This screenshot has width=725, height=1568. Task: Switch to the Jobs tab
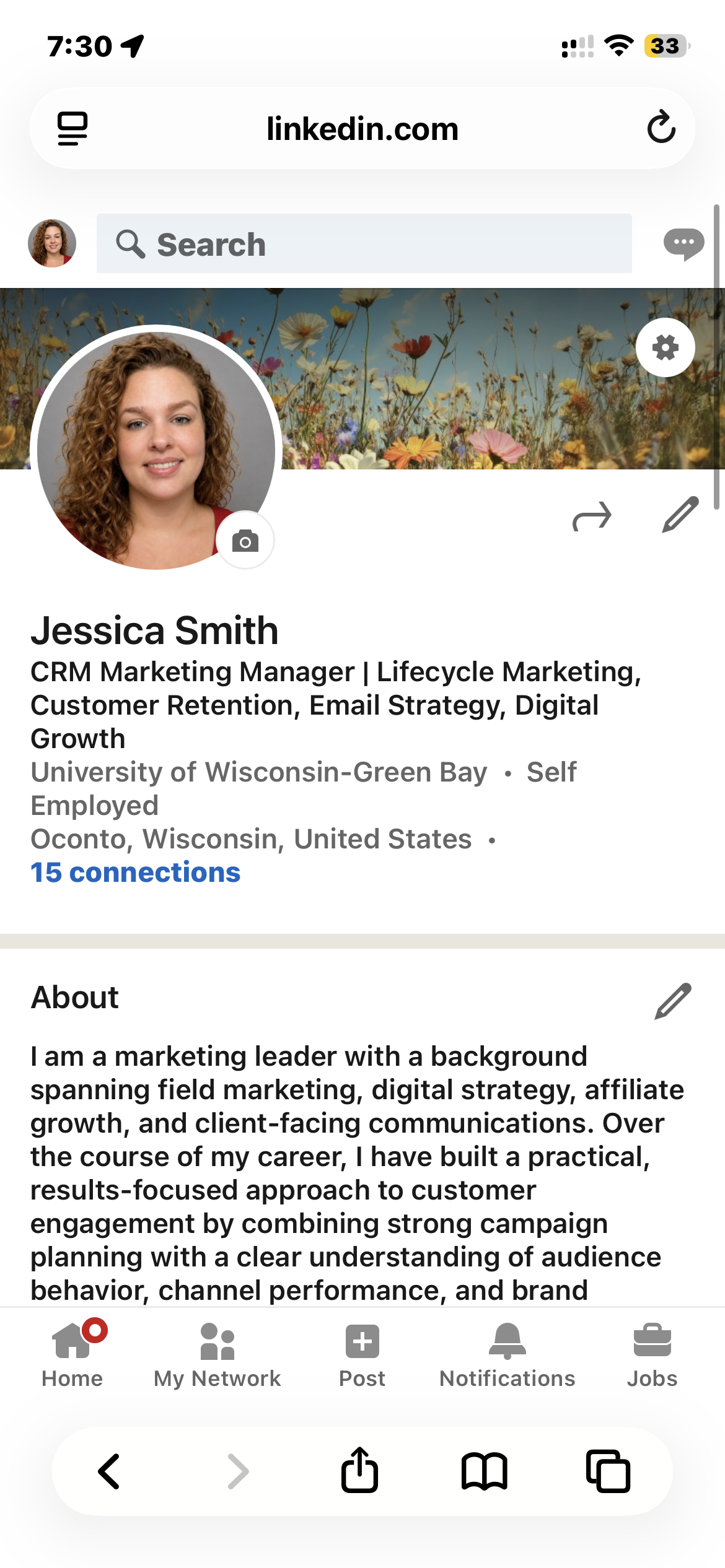coord(652,1355)
